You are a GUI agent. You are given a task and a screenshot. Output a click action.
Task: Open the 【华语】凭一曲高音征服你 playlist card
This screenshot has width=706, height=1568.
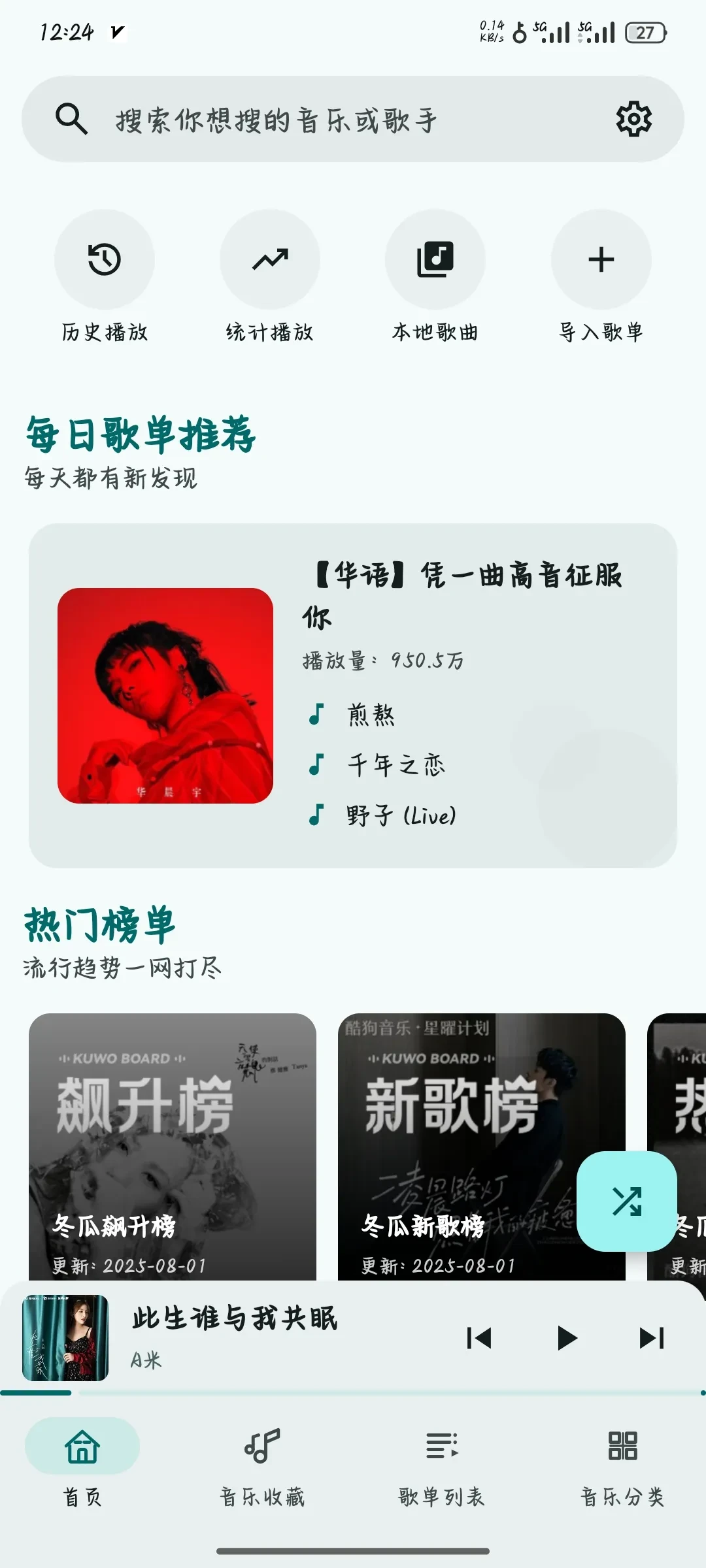(x=353, y=695)
